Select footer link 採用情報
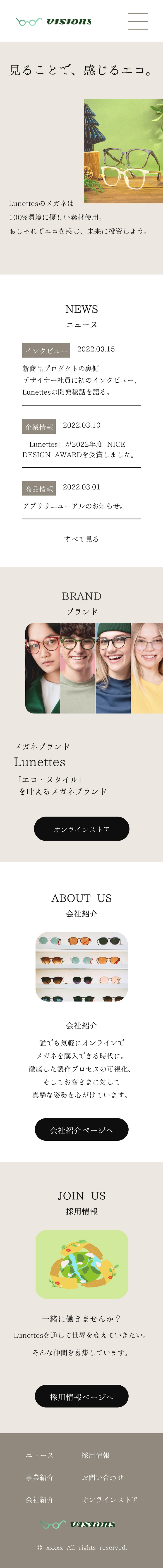The image size is (163, 1568). click(96, 1455)
